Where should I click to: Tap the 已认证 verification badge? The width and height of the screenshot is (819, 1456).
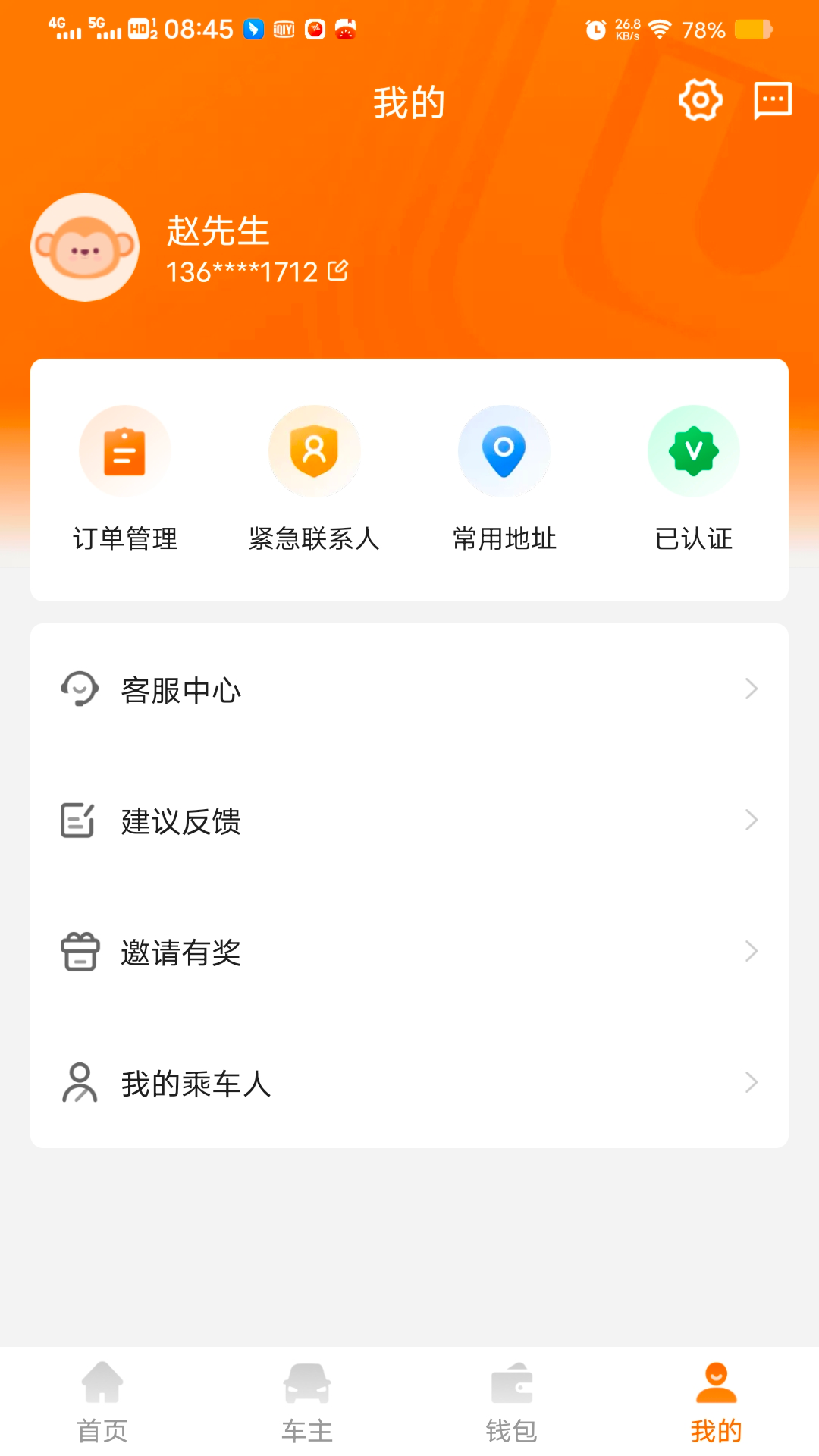point(693,450)
